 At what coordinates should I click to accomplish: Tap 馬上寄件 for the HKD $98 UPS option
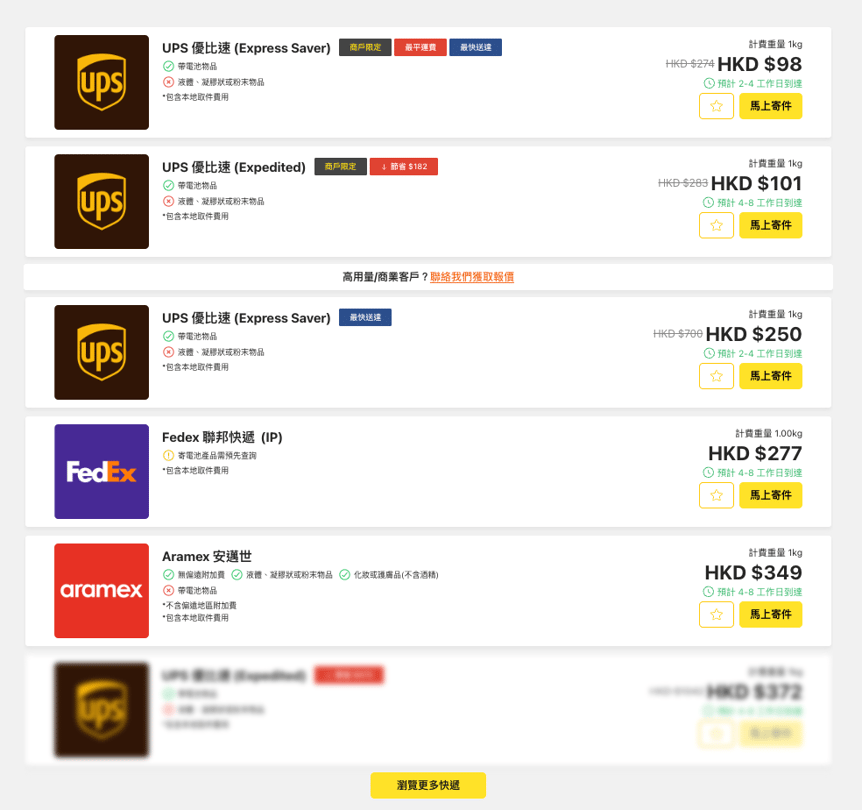click(770, 106)
